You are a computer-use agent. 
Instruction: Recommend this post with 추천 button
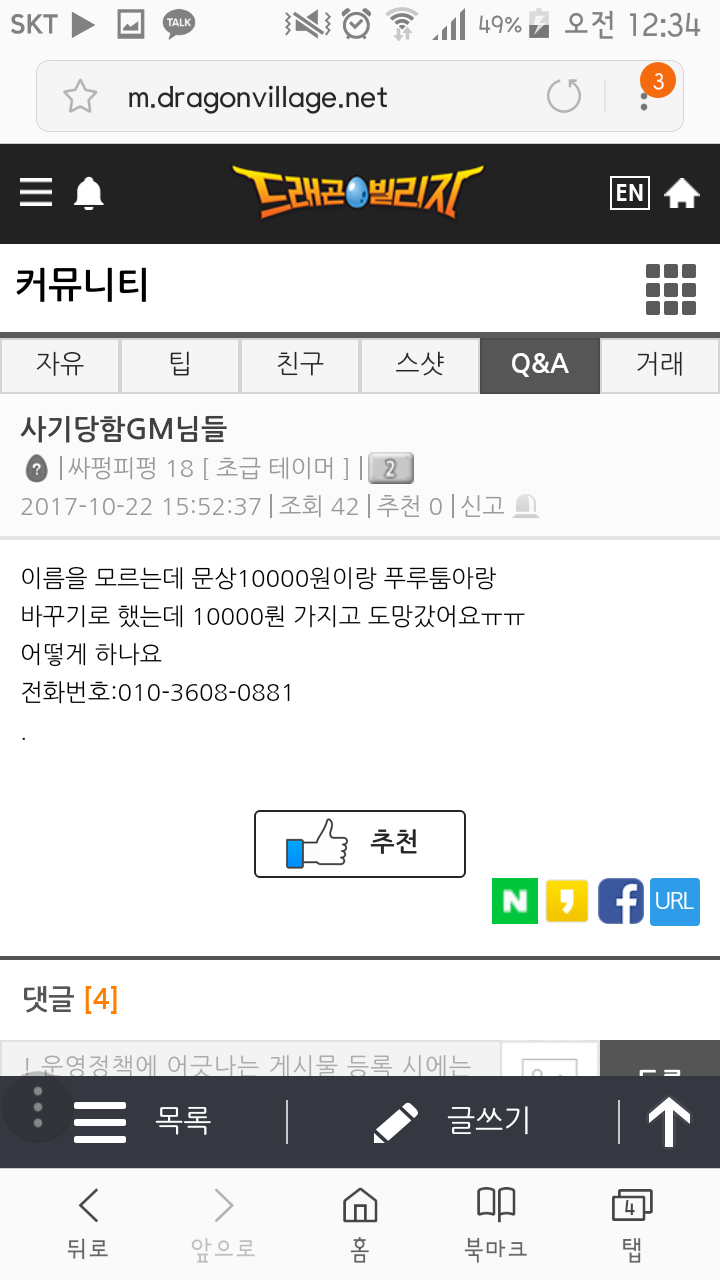[x=360, y=843]
